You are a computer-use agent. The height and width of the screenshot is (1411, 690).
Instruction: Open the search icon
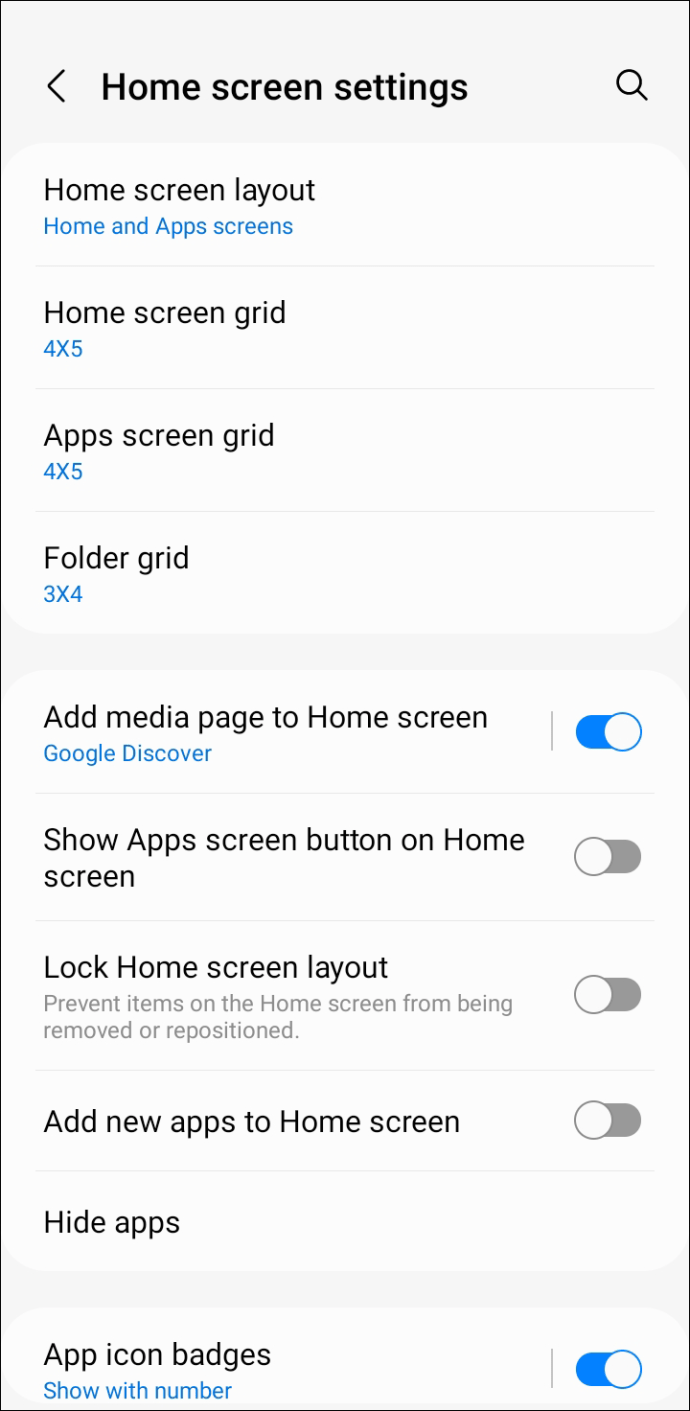tap(631, 86)
